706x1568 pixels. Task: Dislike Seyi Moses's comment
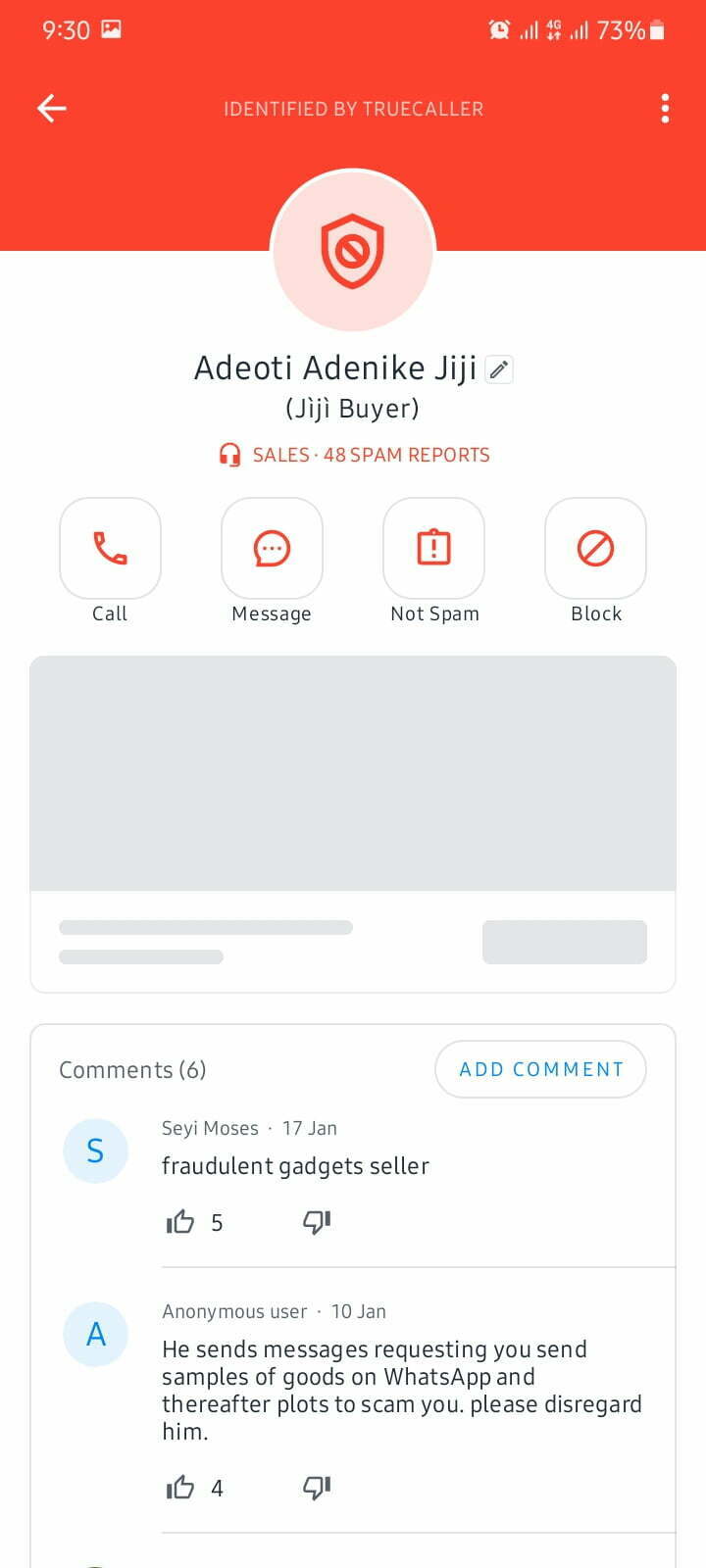click(317, 1222)
